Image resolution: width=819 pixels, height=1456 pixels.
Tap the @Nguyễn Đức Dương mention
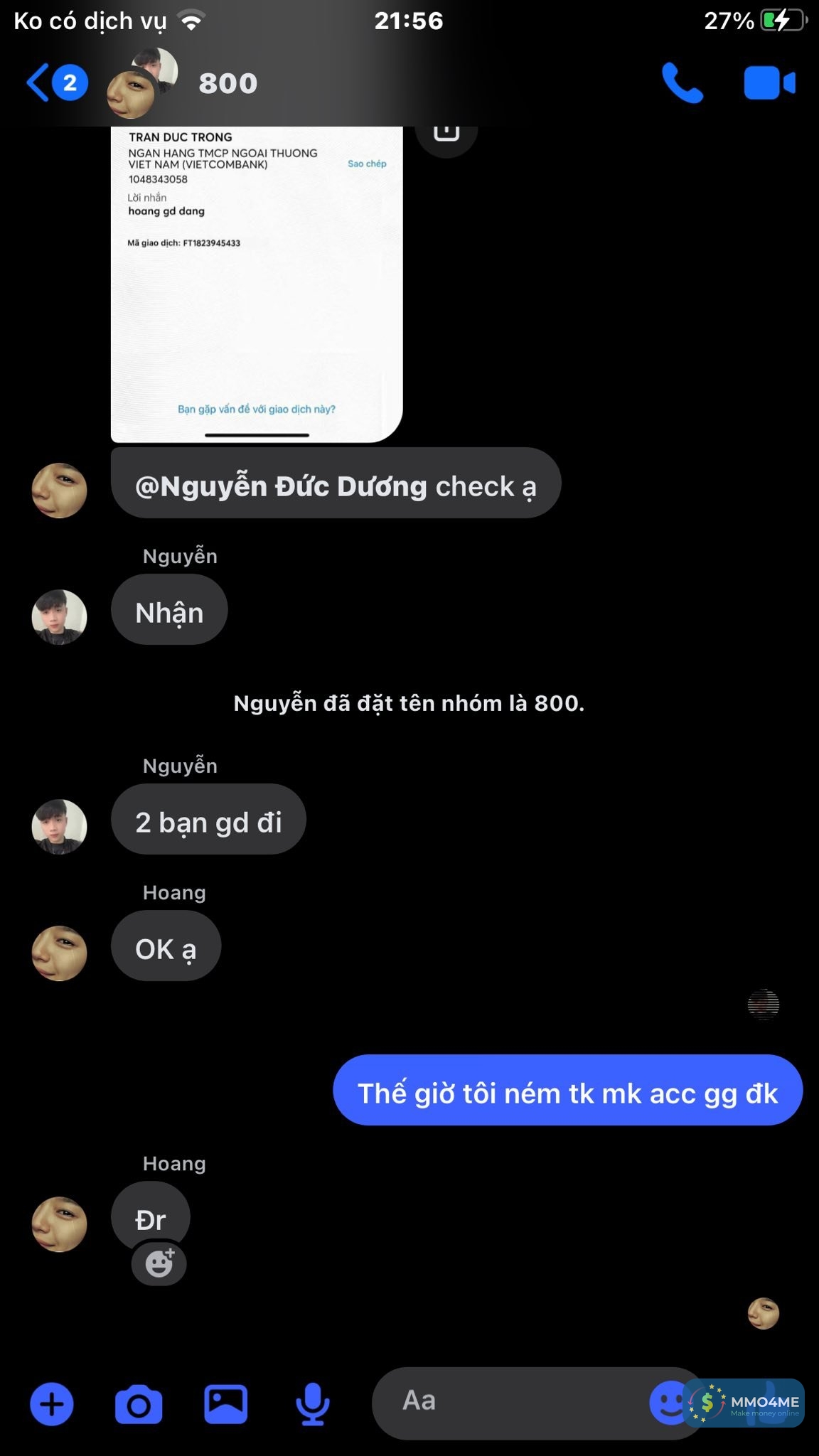[x=281, y=486]
